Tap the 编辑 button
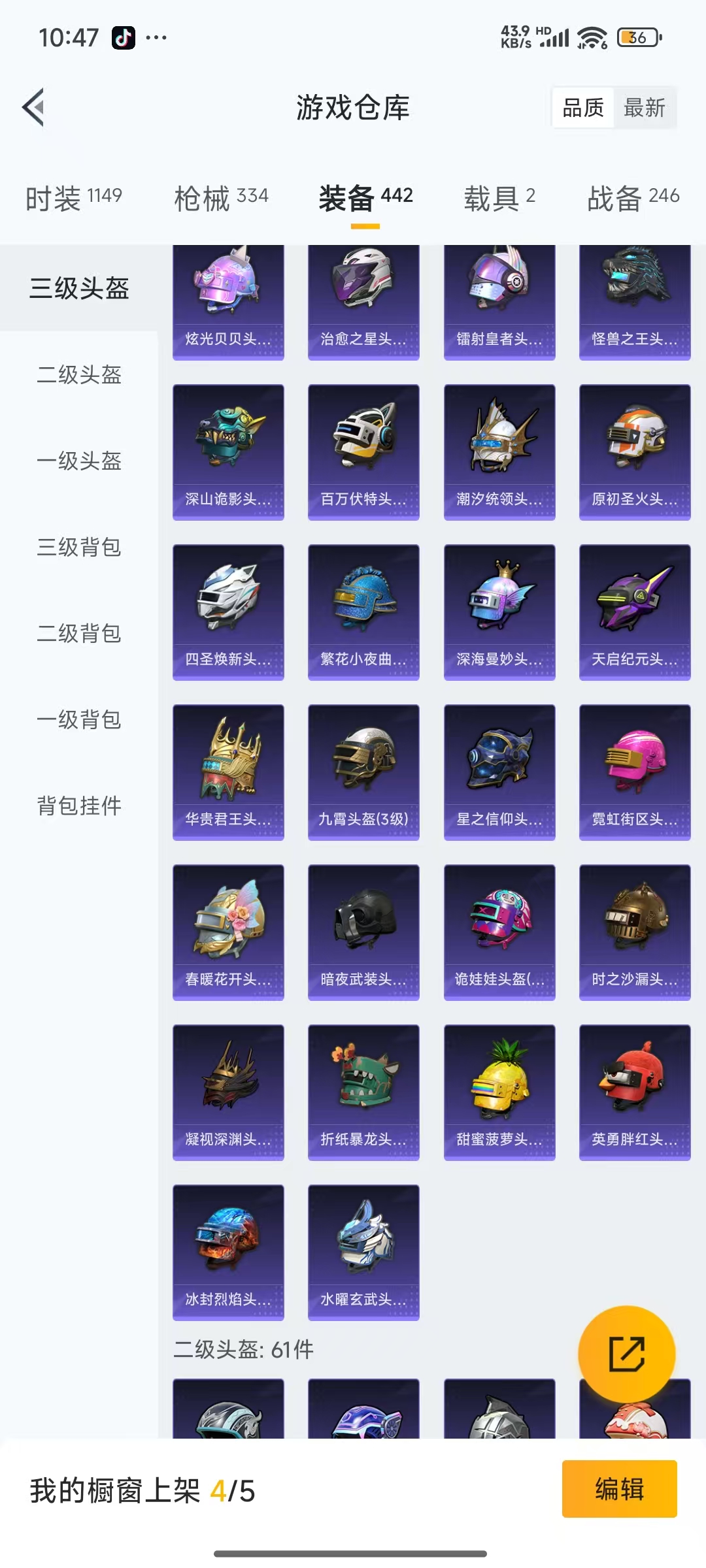 click(x=619, y=1489)
